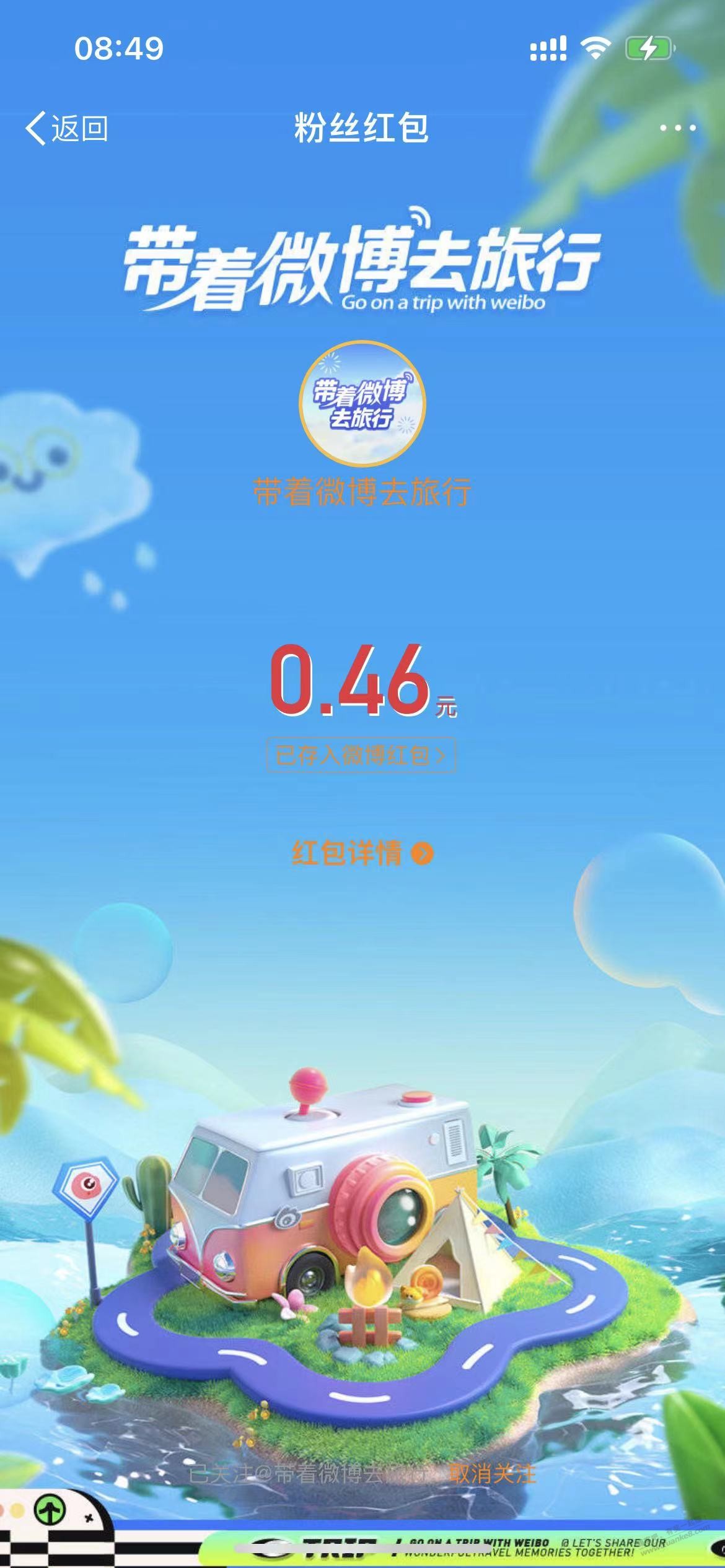Viewport: 725px width, 1568px height.
Task: Tap 已存入微博红包 link
Action: [x=361, y=756]
